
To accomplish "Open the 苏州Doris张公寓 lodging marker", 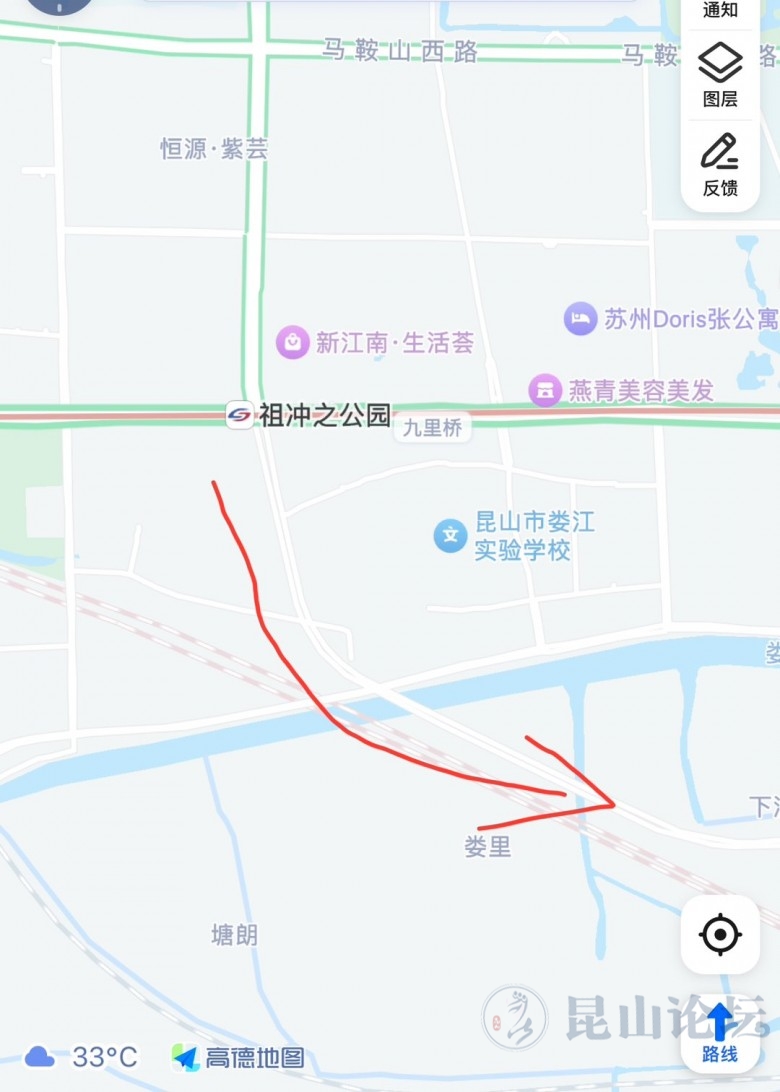I will [x=581, y=319].
